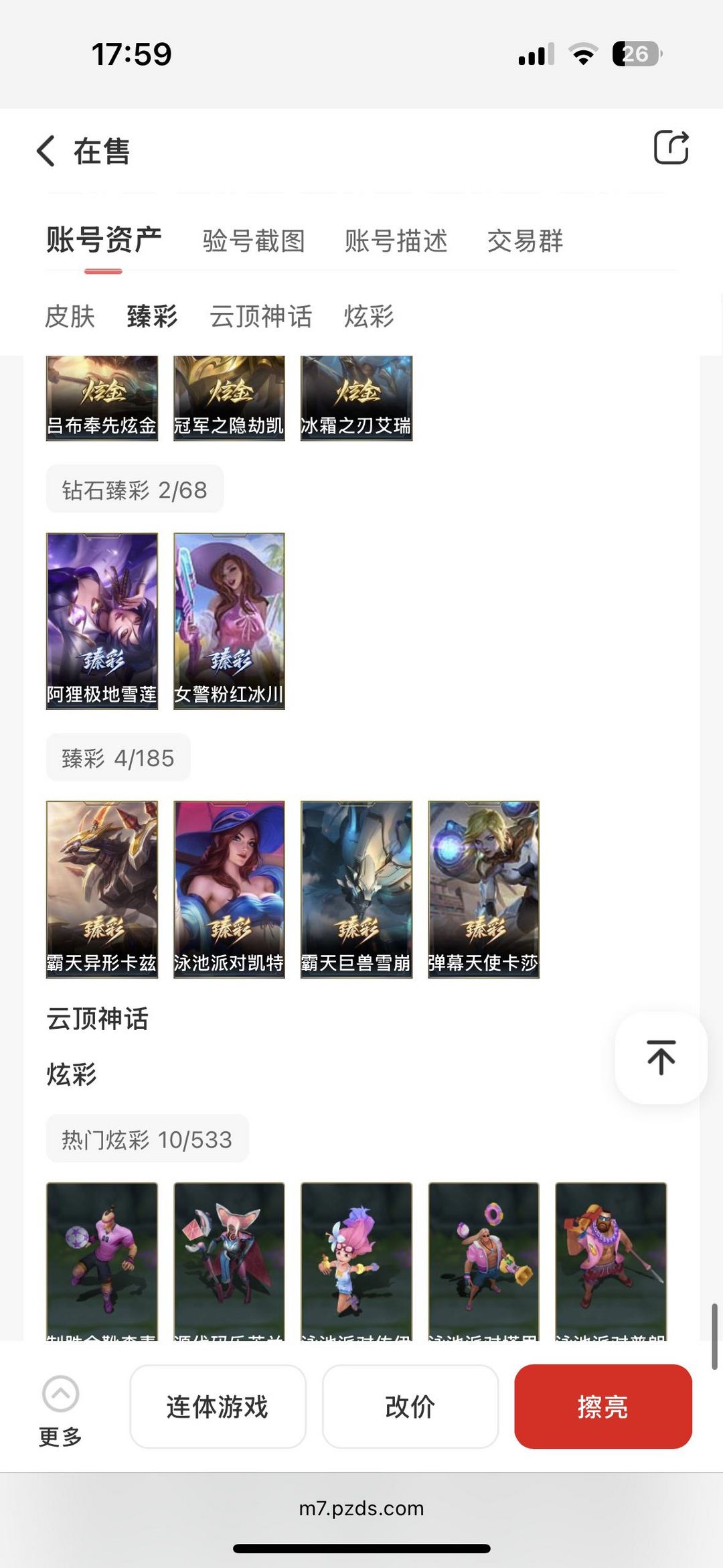Select the 云顶神话 sub-tab
The width and height of the screenshot is (723, 1568).
point(261,316)
